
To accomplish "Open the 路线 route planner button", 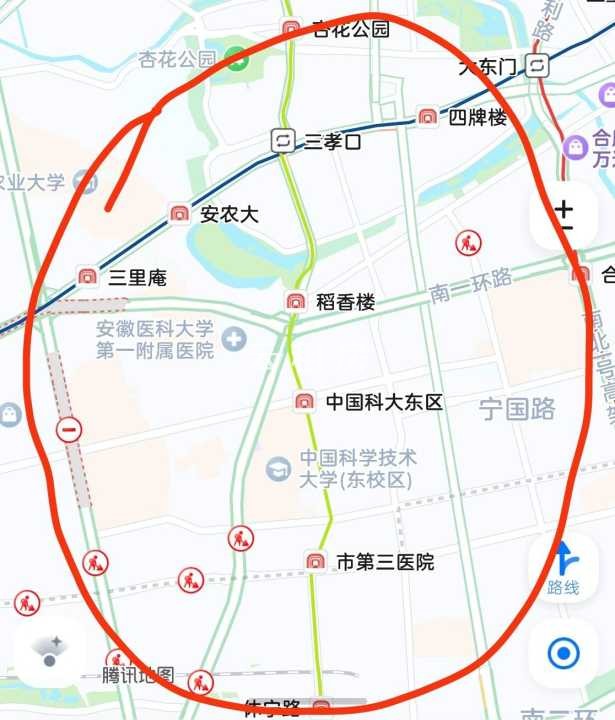I will point(563,568).
